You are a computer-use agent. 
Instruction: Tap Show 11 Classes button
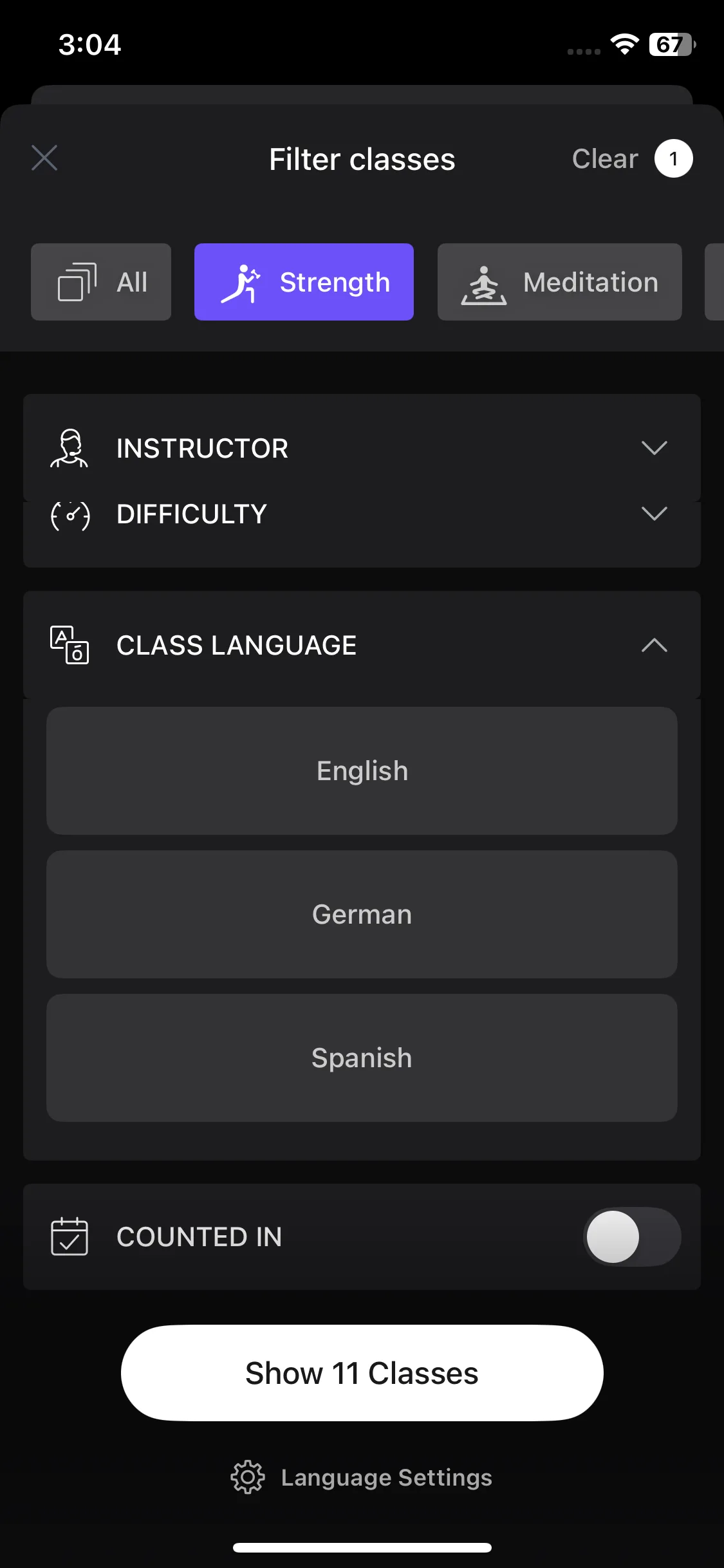tap(362, 1373)
